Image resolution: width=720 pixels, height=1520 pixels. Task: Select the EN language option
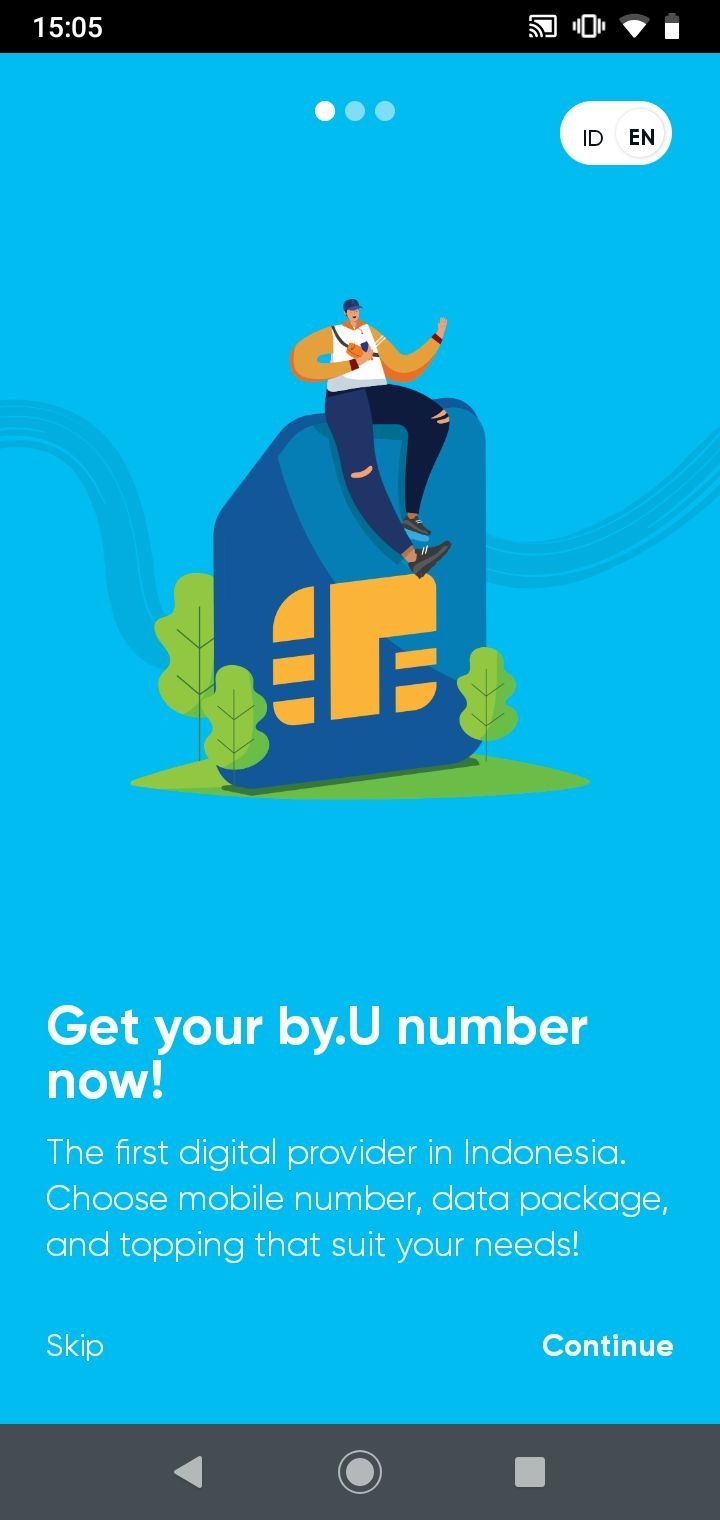(641, 136)
